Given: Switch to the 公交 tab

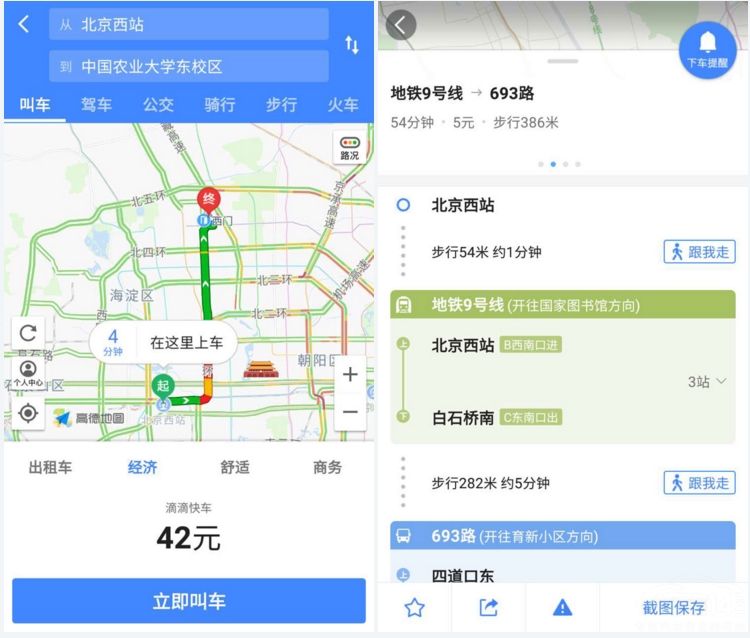Looking at the screenshot, I should pyautogui.click(x=158, y=105).
